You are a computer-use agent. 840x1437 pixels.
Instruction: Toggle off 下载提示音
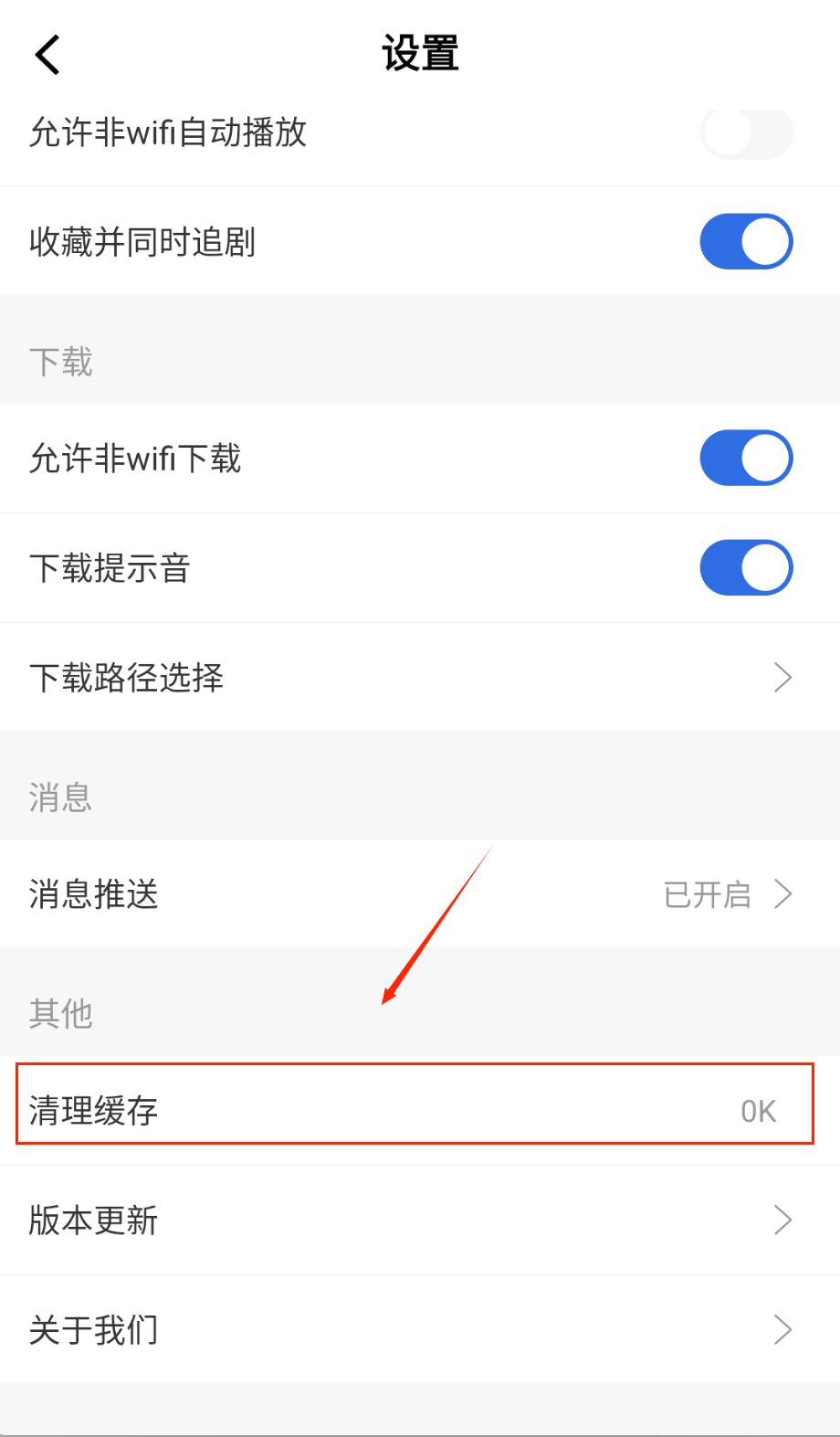(745, 567)
